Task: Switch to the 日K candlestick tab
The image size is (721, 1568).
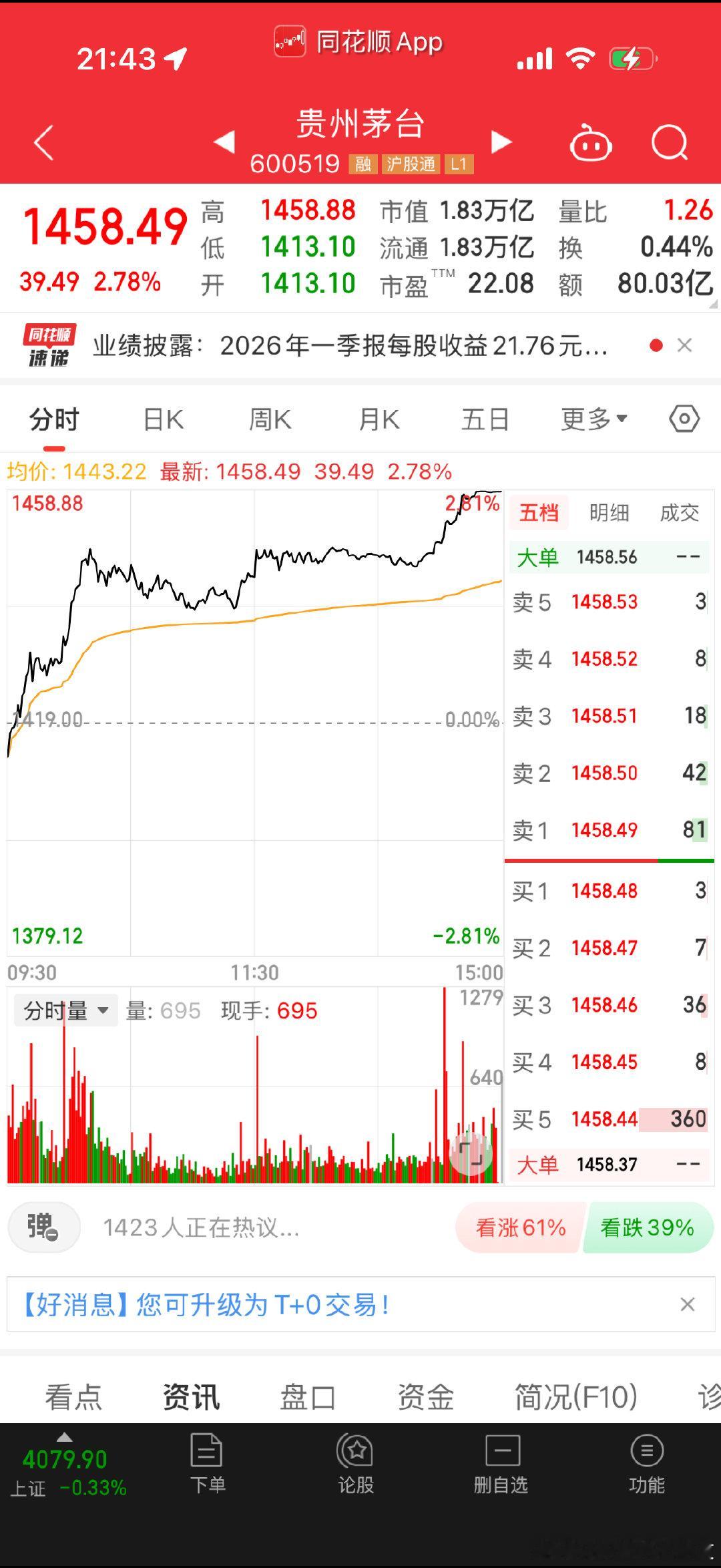Action: coord(162,419)
